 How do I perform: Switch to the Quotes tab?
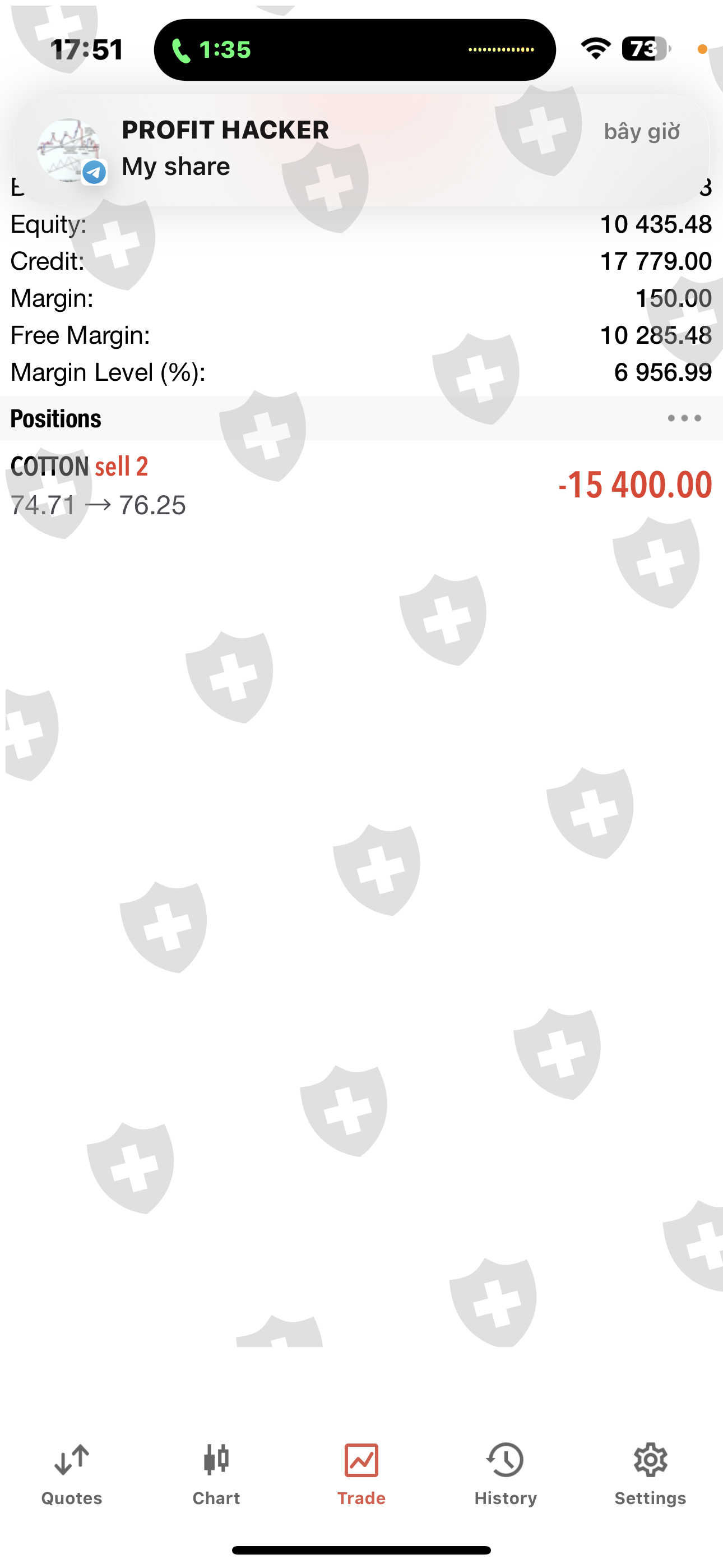pos(72,1474)
